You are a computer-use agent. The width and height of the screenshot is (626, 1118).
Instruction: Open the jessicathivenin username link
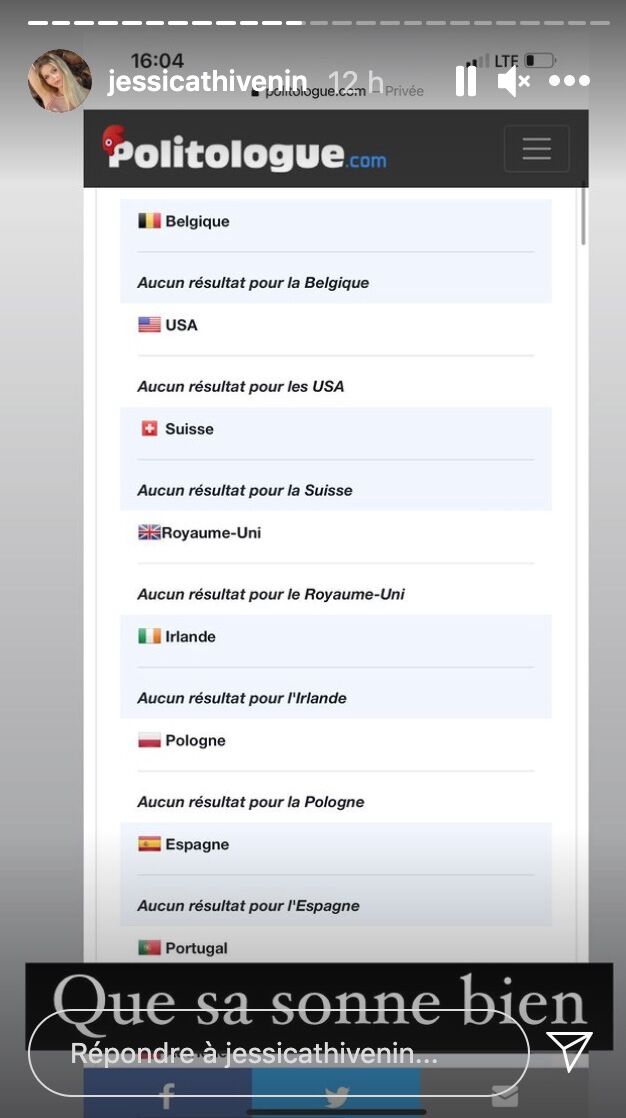coord(207,81)
